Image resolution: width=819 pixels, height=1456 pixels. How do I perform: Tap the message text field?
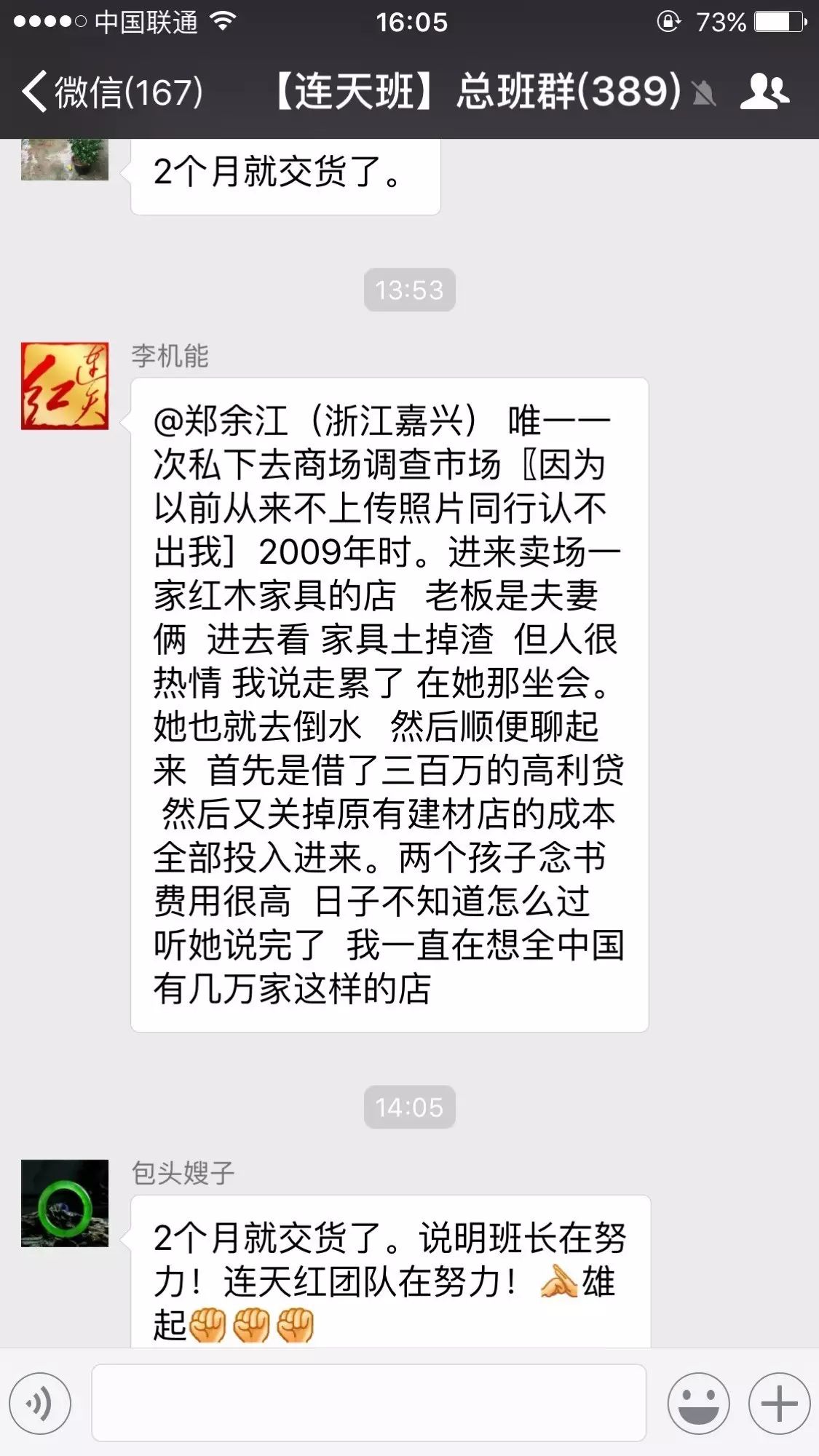(x=368, y=1403)
